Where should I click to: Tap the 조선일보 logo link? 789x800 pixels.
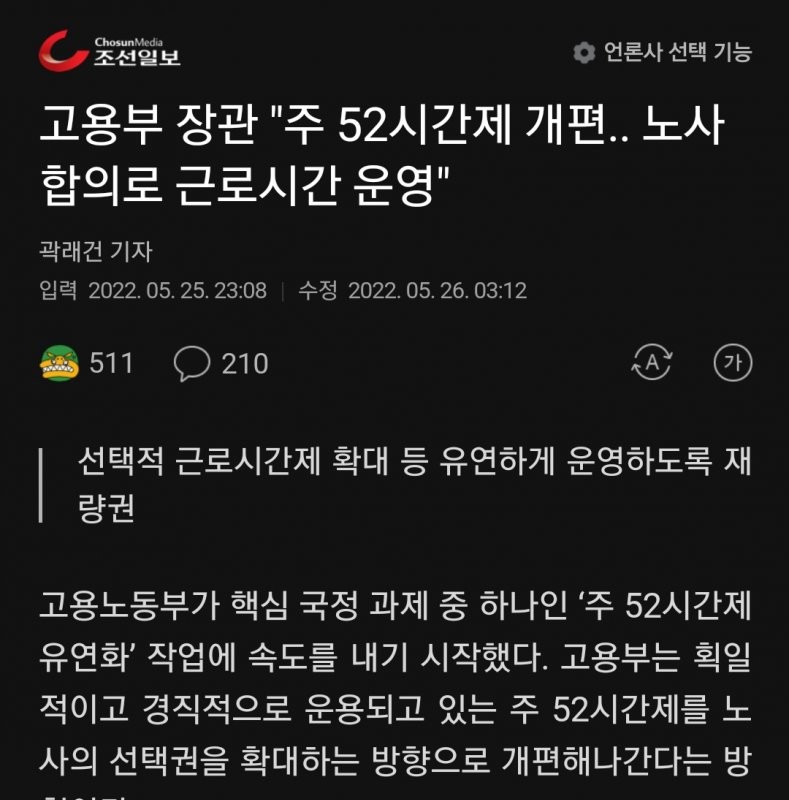(110, 50)
